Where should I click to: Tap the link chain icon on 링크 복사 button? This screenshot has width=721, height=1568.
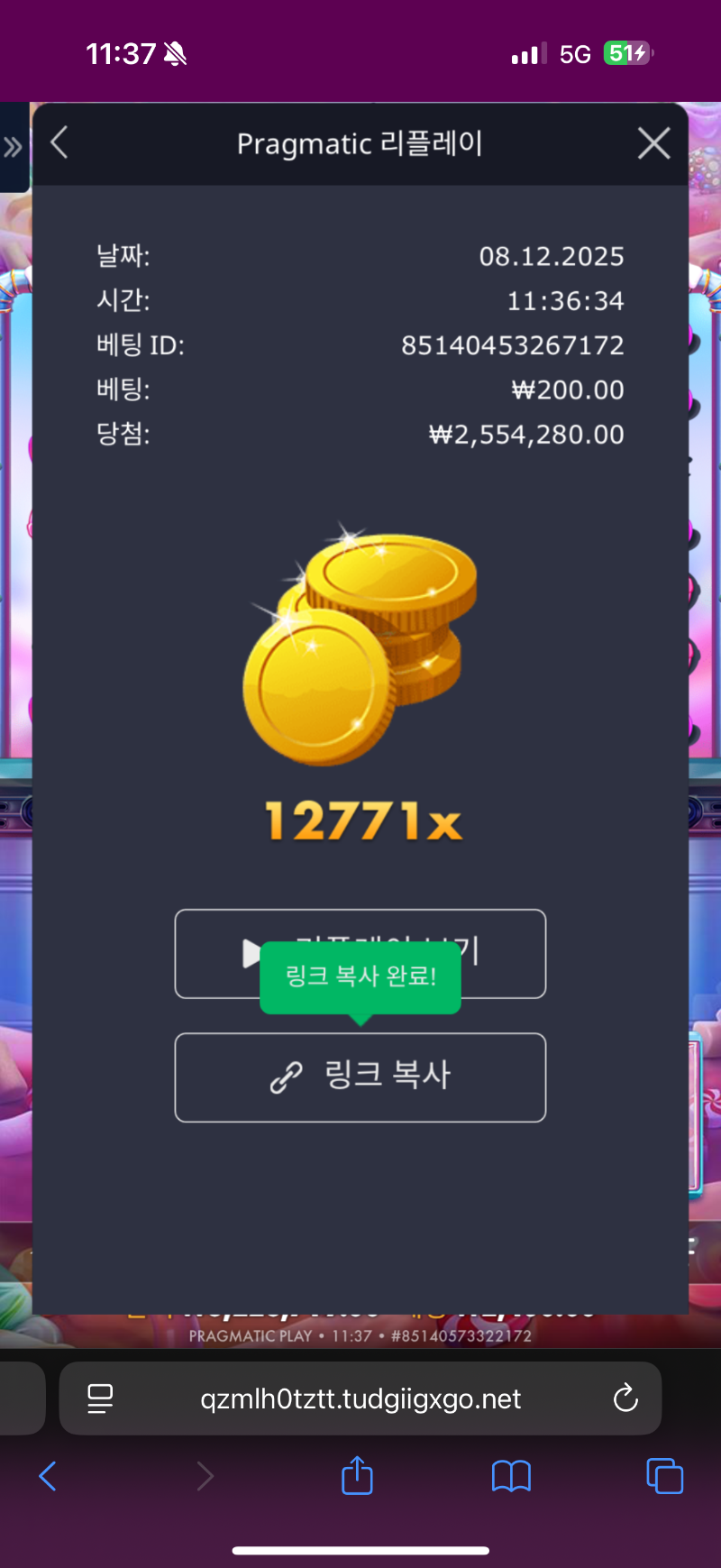coord(289,1077)
